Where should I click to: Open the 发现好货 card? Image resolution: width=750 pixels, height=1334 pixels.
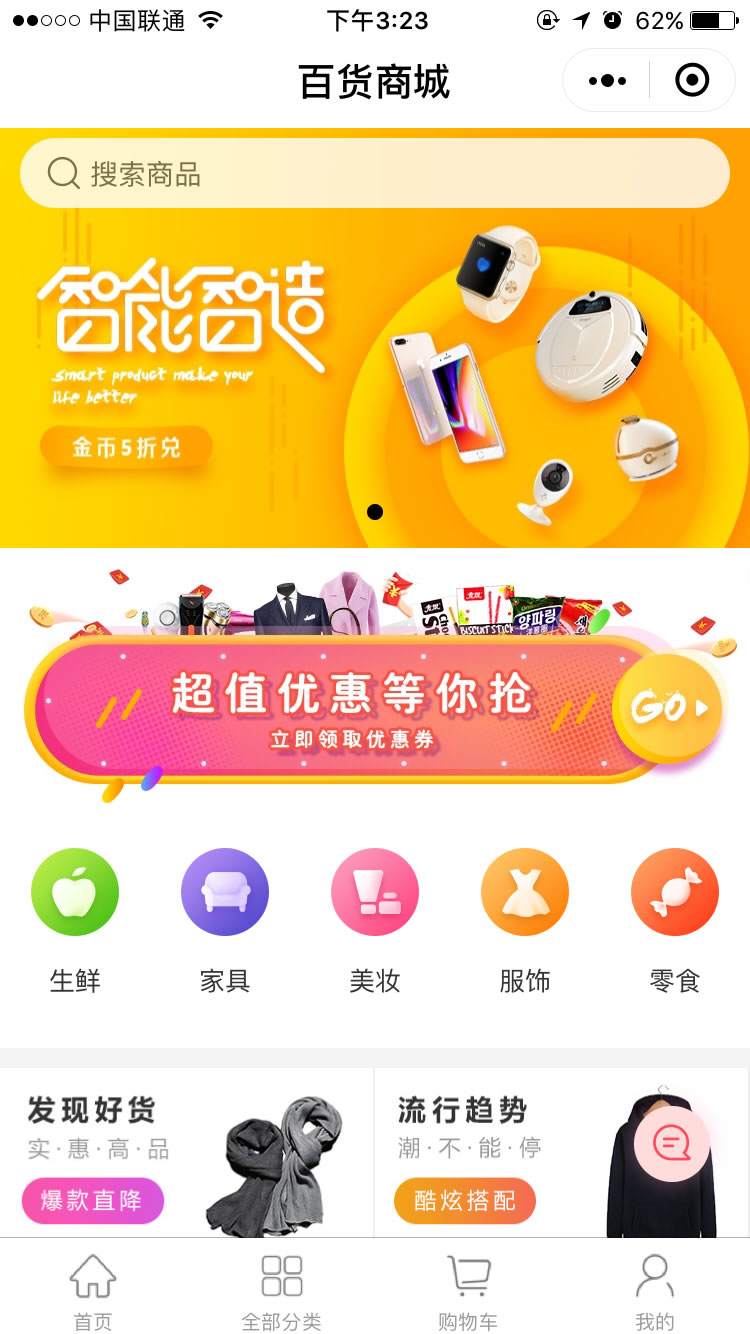(x=186, y=1152)
